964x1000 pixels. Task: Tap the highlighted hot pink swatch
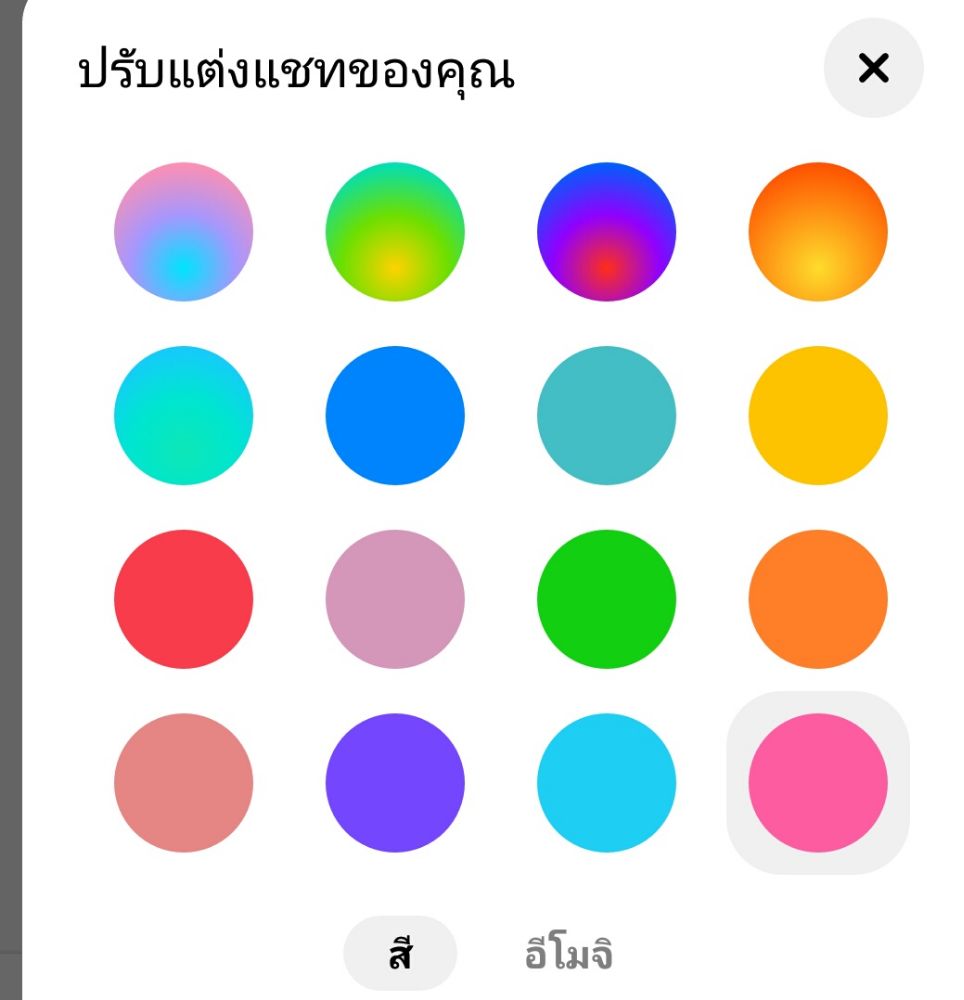click(x=817, y=783)
